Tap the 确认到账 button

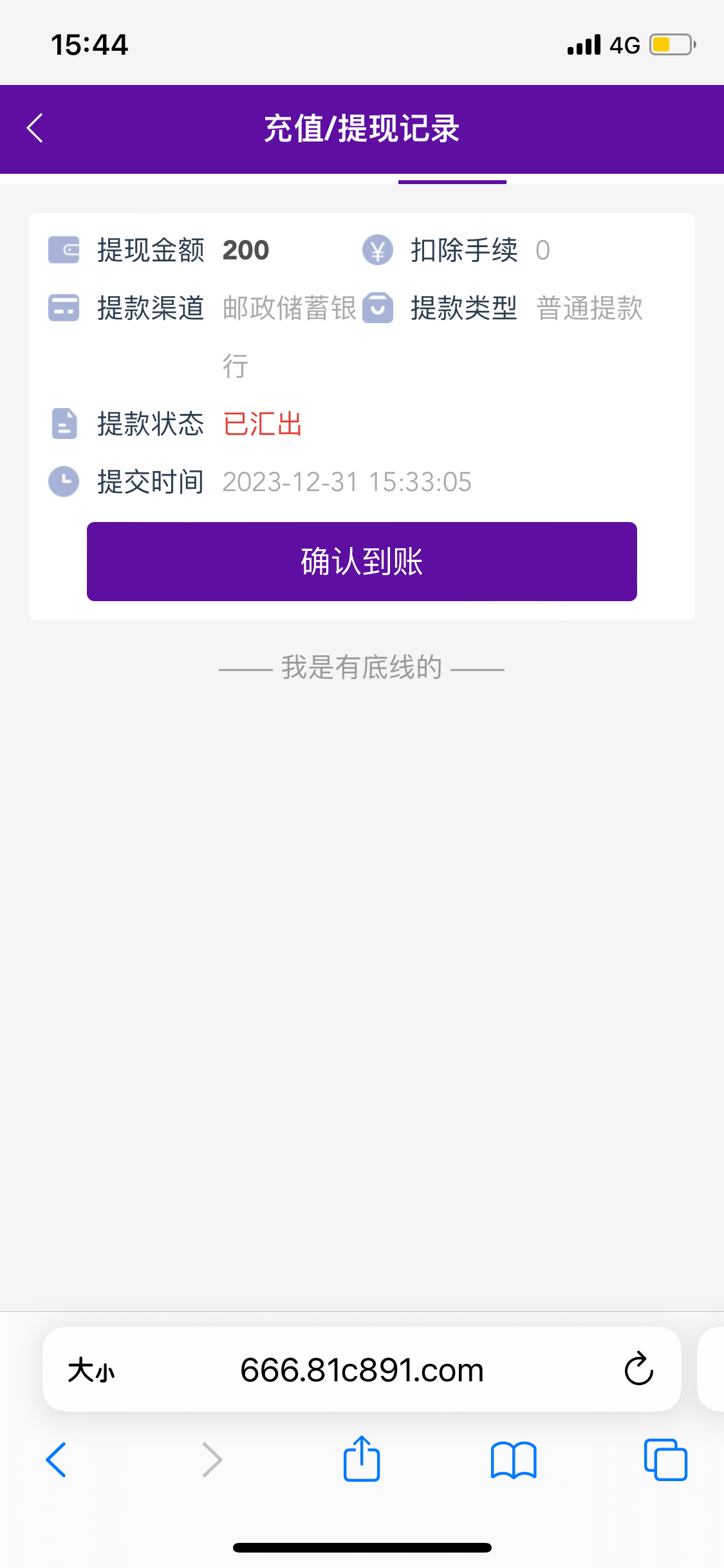(362, 561)
